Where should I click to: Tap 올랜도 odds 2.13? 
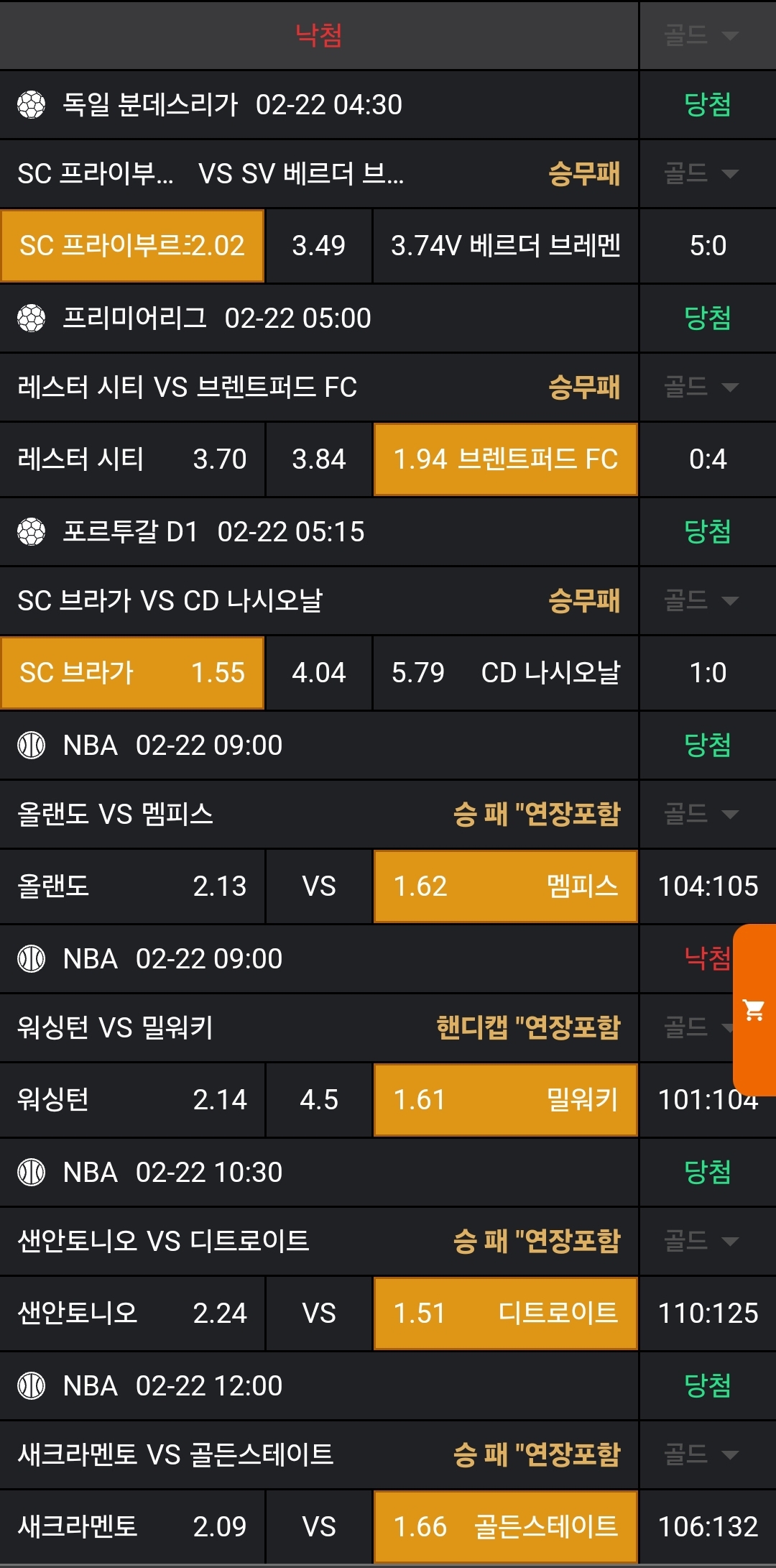click(132, 886)
